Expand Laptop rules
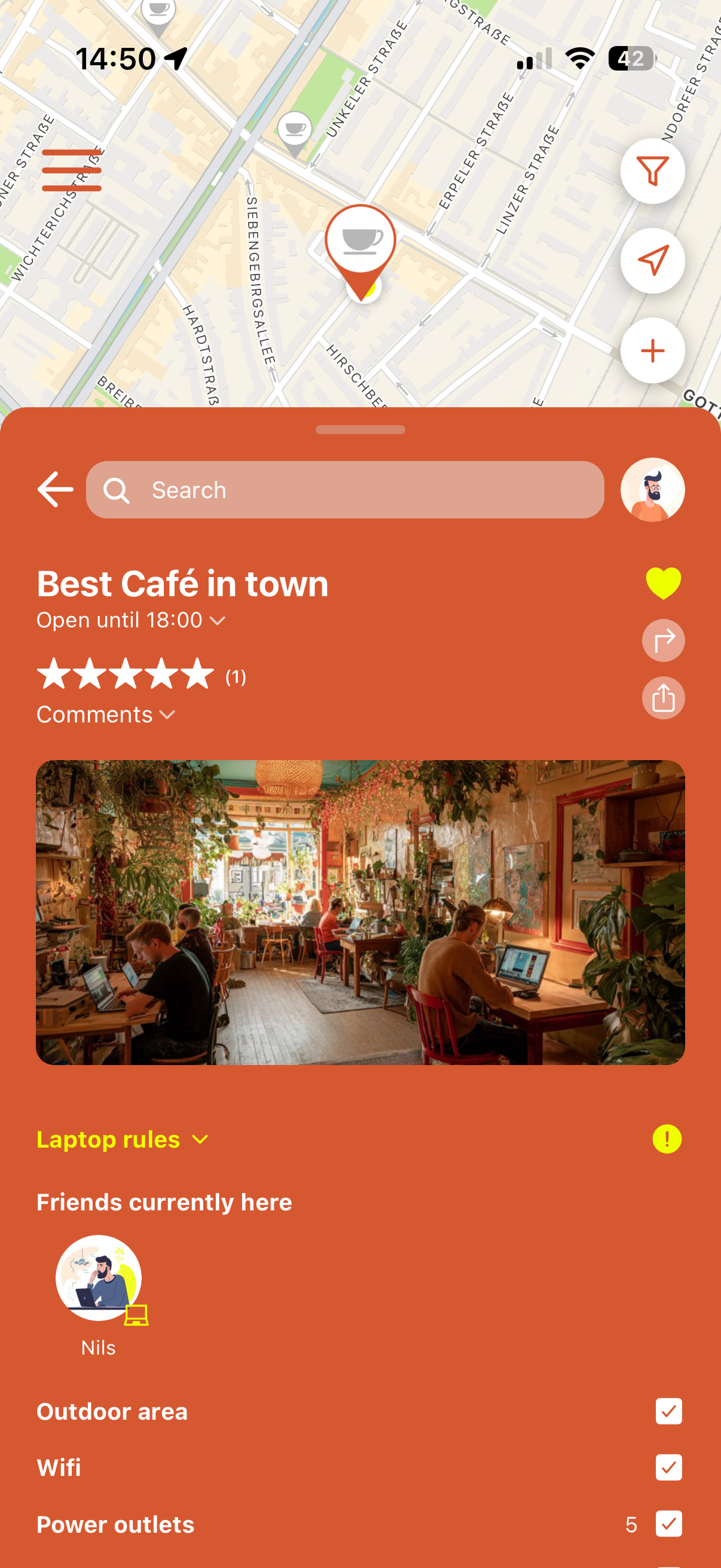721x1568 pixels. (x=122, y=1139)
